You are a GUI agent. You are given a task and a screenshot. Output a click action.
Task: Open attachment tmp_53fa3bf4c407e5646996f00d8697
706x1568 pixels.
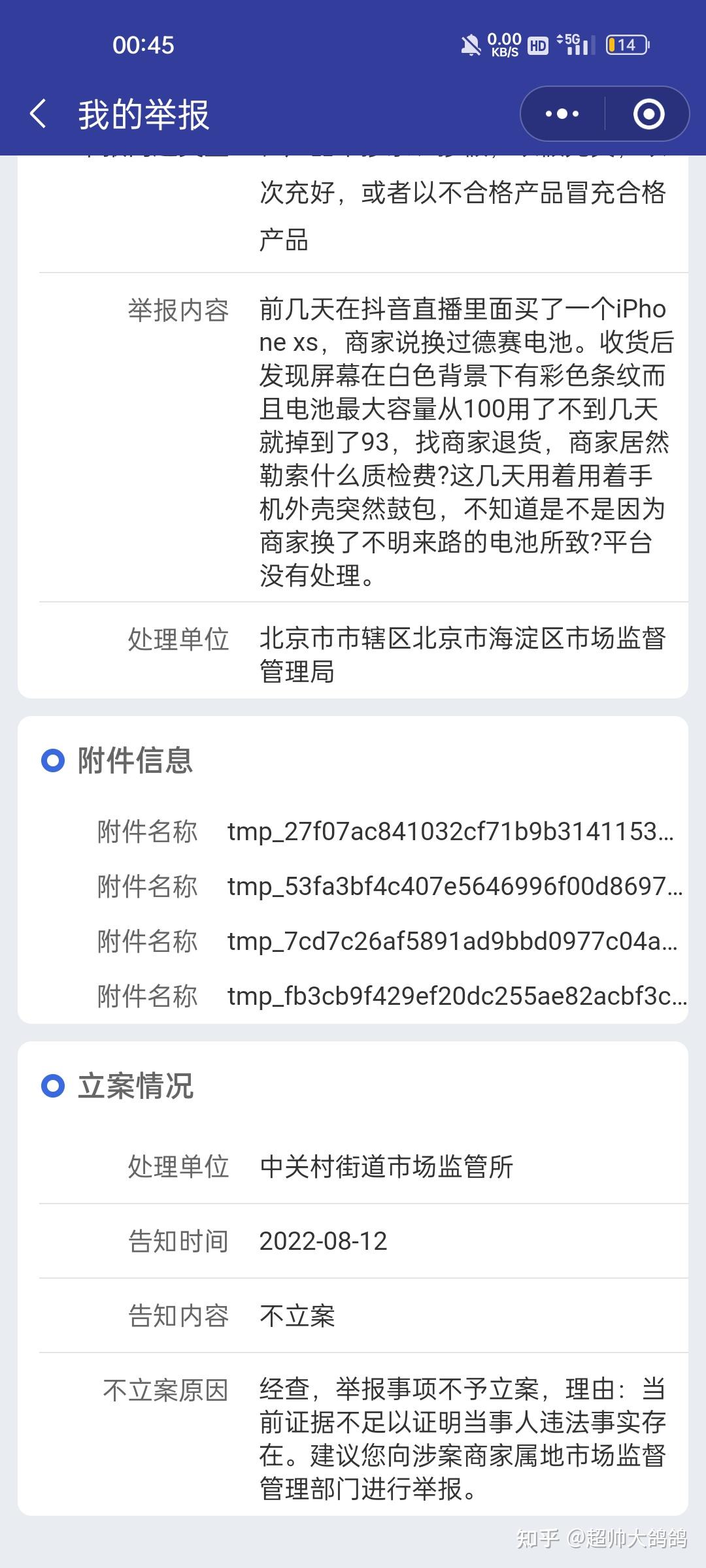[455, 887]
